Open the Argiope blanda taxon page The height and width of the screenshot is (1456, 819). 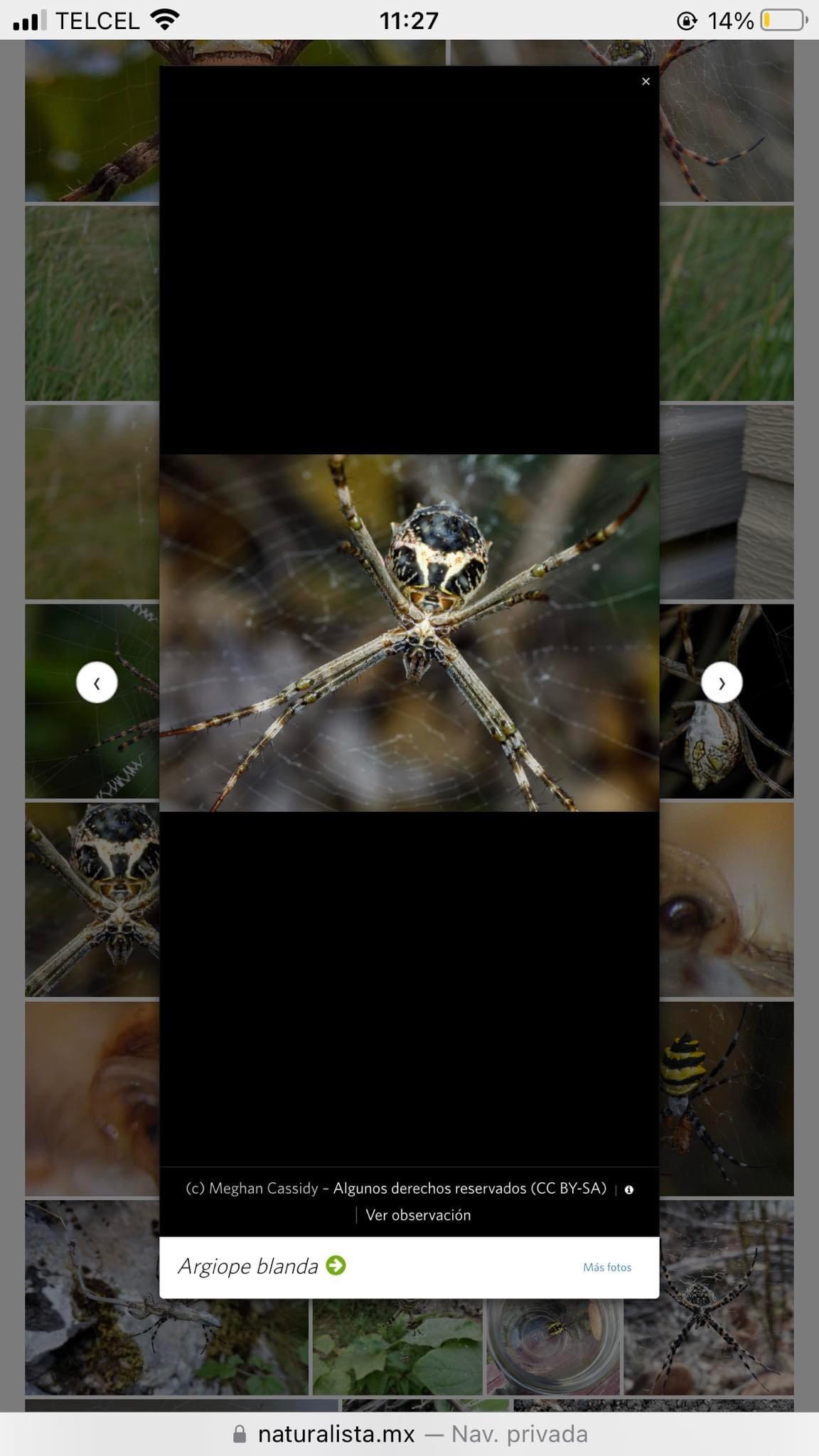(x=248, y=1266)
